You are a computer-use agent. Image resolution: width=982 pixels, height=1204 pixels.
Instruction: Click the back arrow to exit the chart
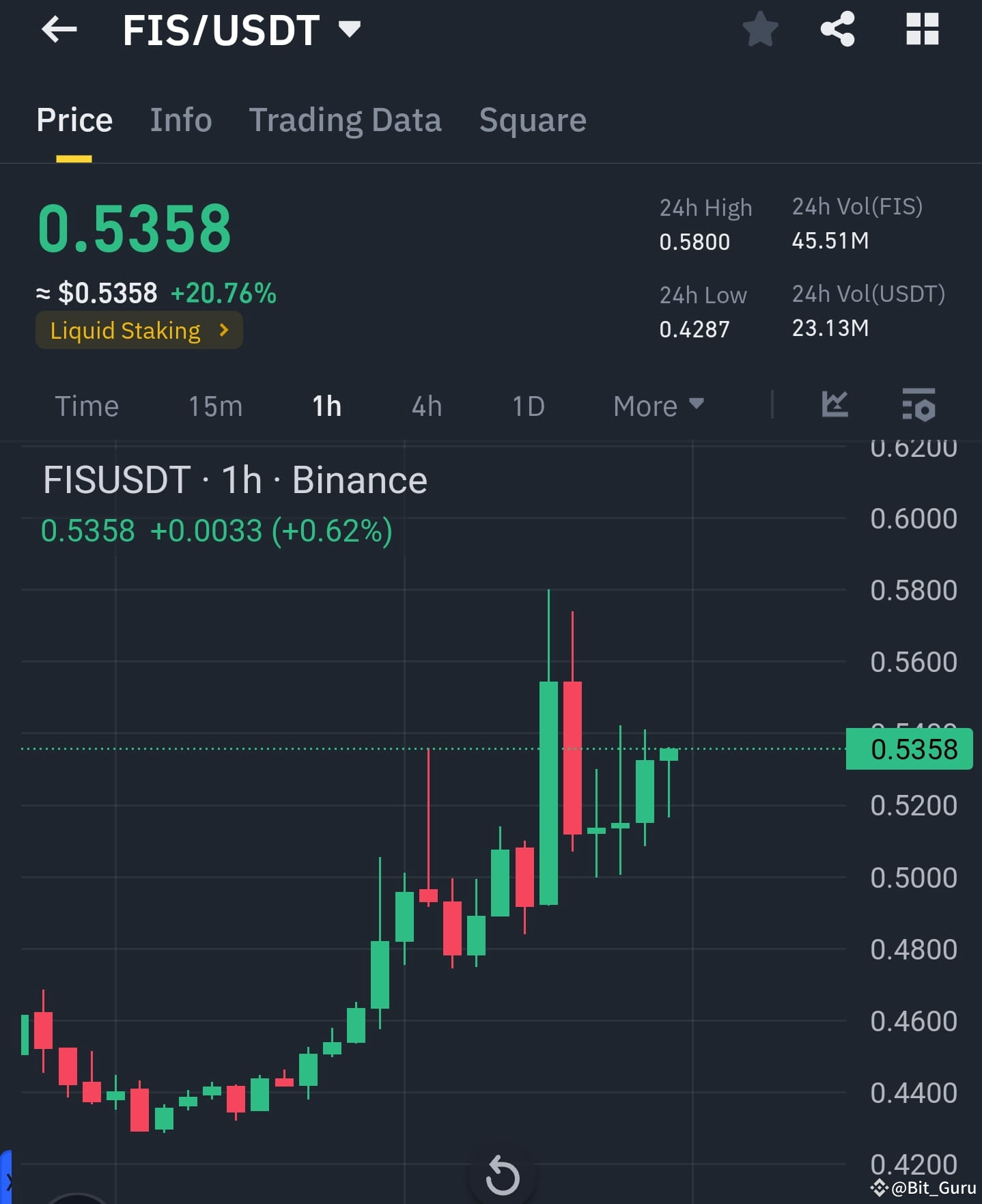[59, 29]
